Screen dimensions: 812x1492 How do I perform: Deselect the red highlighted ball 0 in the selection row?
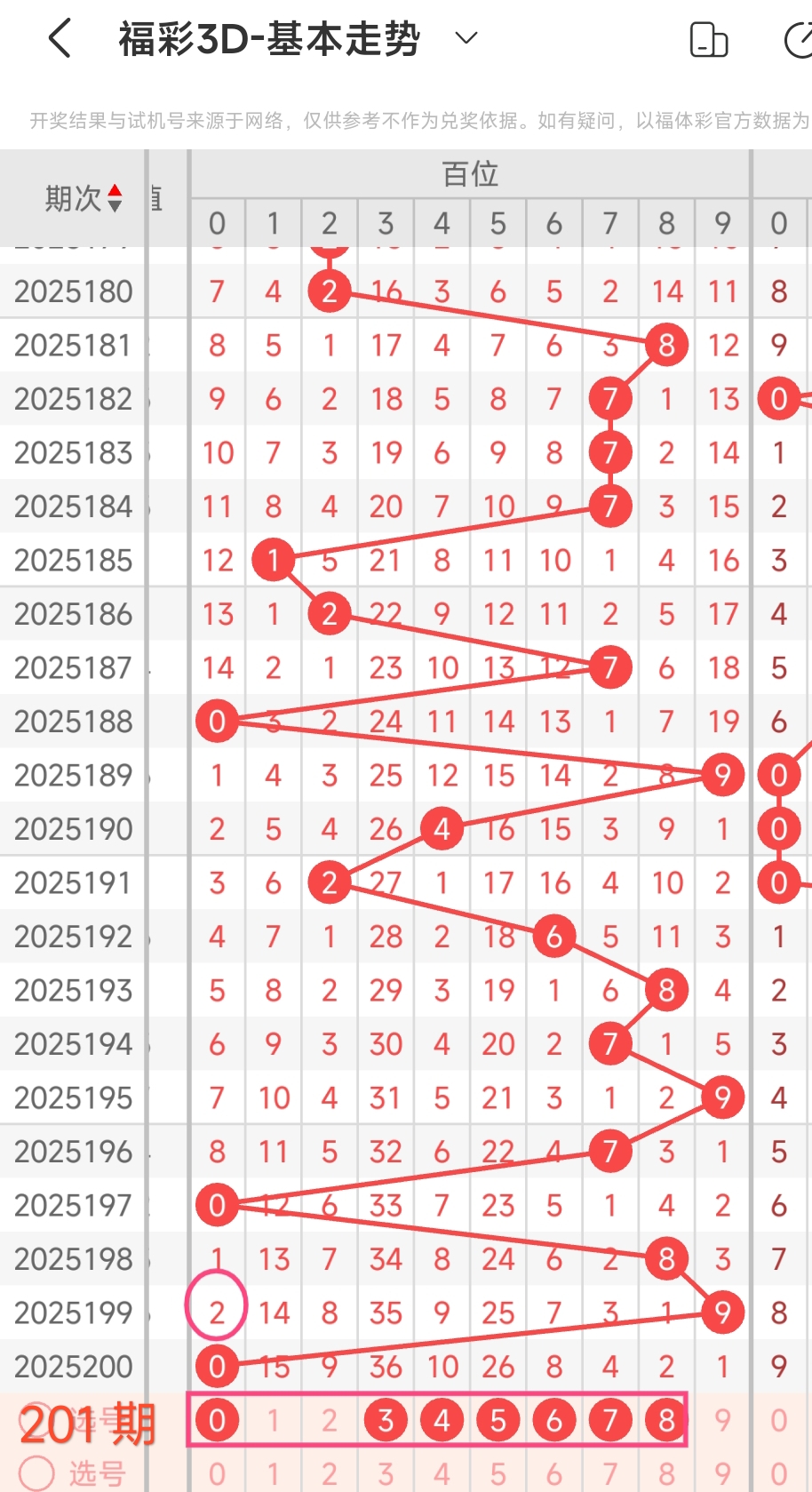[217, 1420]
